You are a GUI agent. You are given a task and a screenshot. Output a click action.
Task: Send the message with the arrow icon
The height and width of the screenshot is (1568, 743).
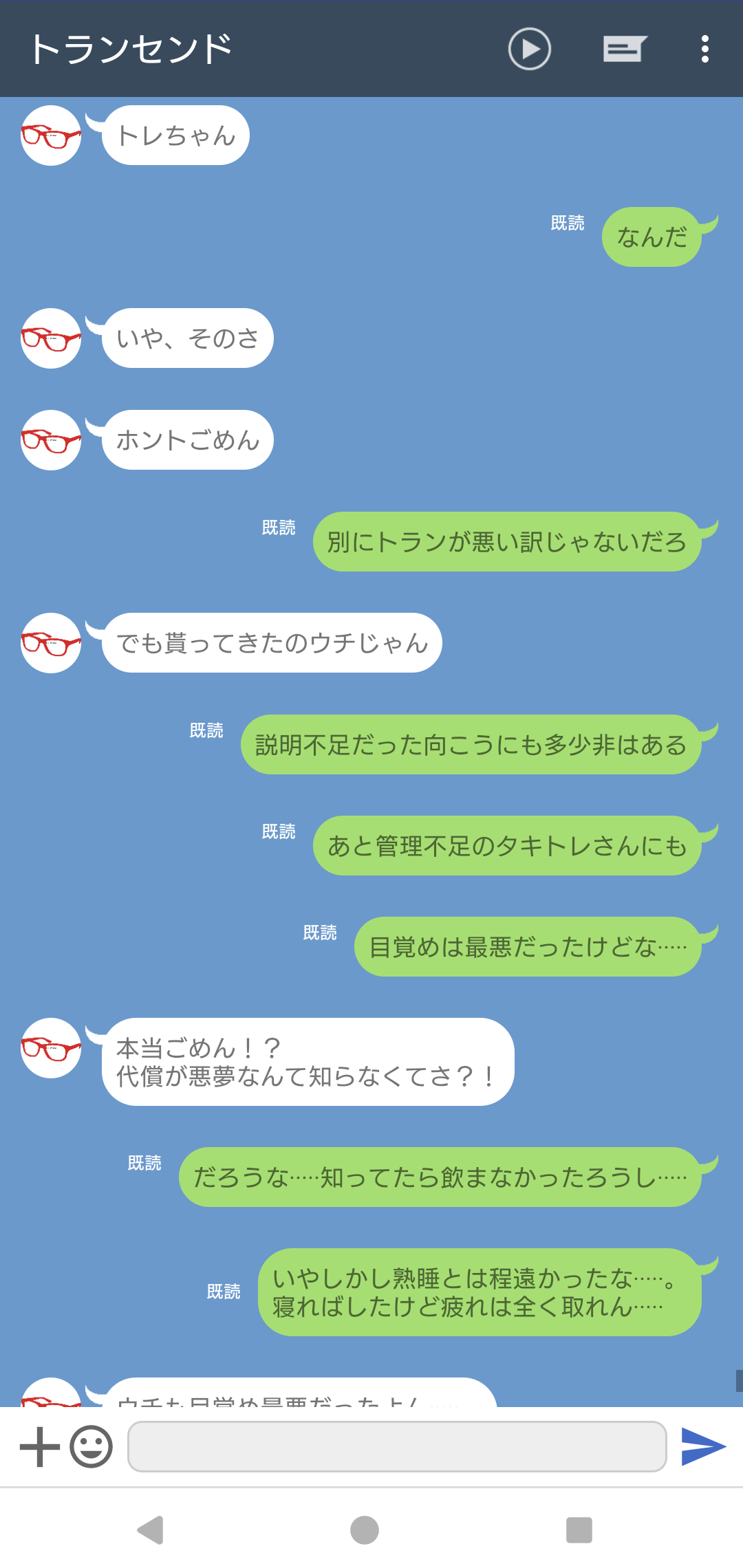pyautogui.click(x=703, y=1447)
